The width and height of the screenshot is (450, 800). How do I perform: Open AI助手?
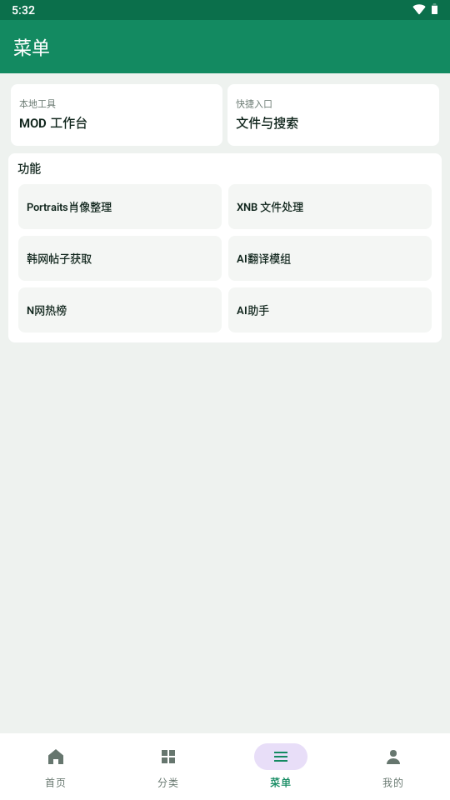pyautogui.click(x=330, y=310)
